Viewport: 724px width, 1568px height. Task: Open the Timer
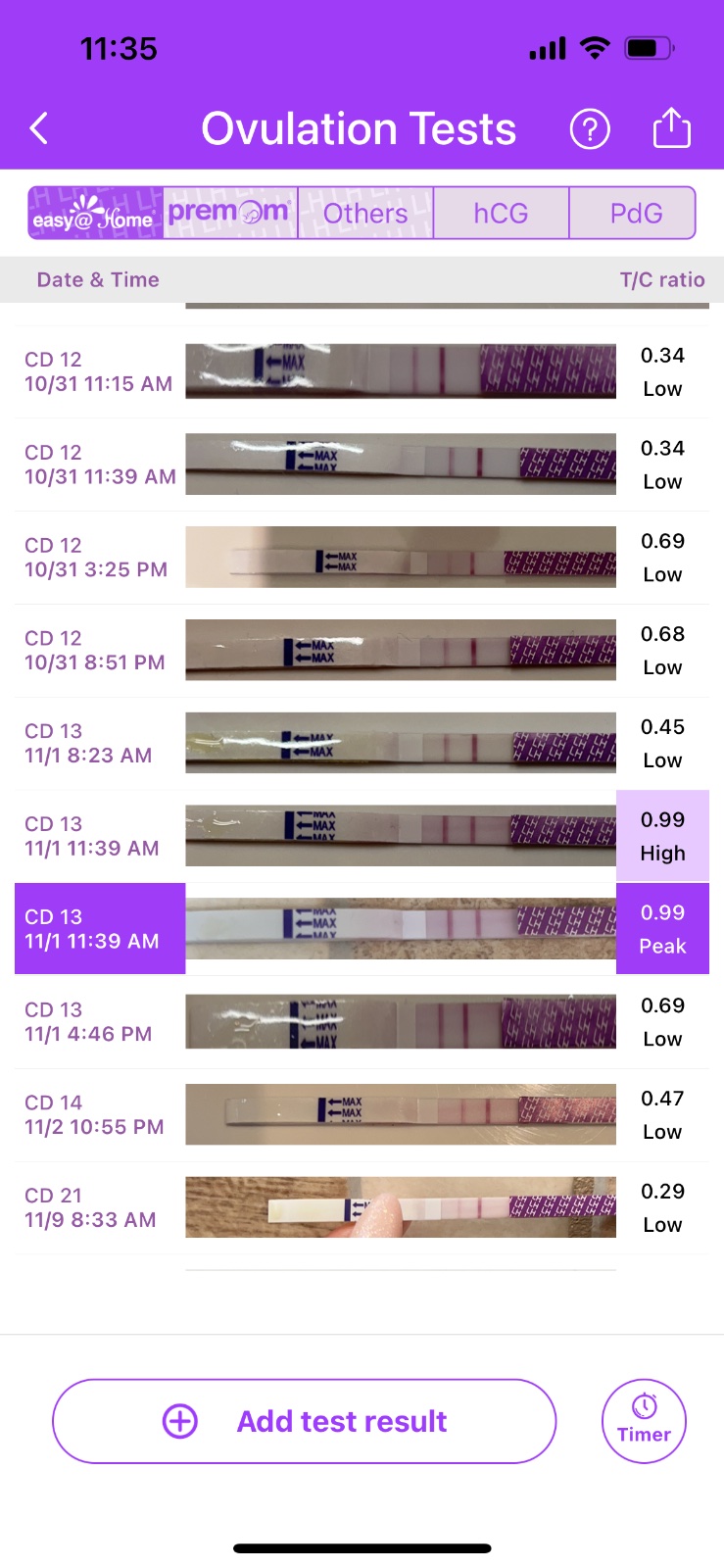pos(644,1421)
